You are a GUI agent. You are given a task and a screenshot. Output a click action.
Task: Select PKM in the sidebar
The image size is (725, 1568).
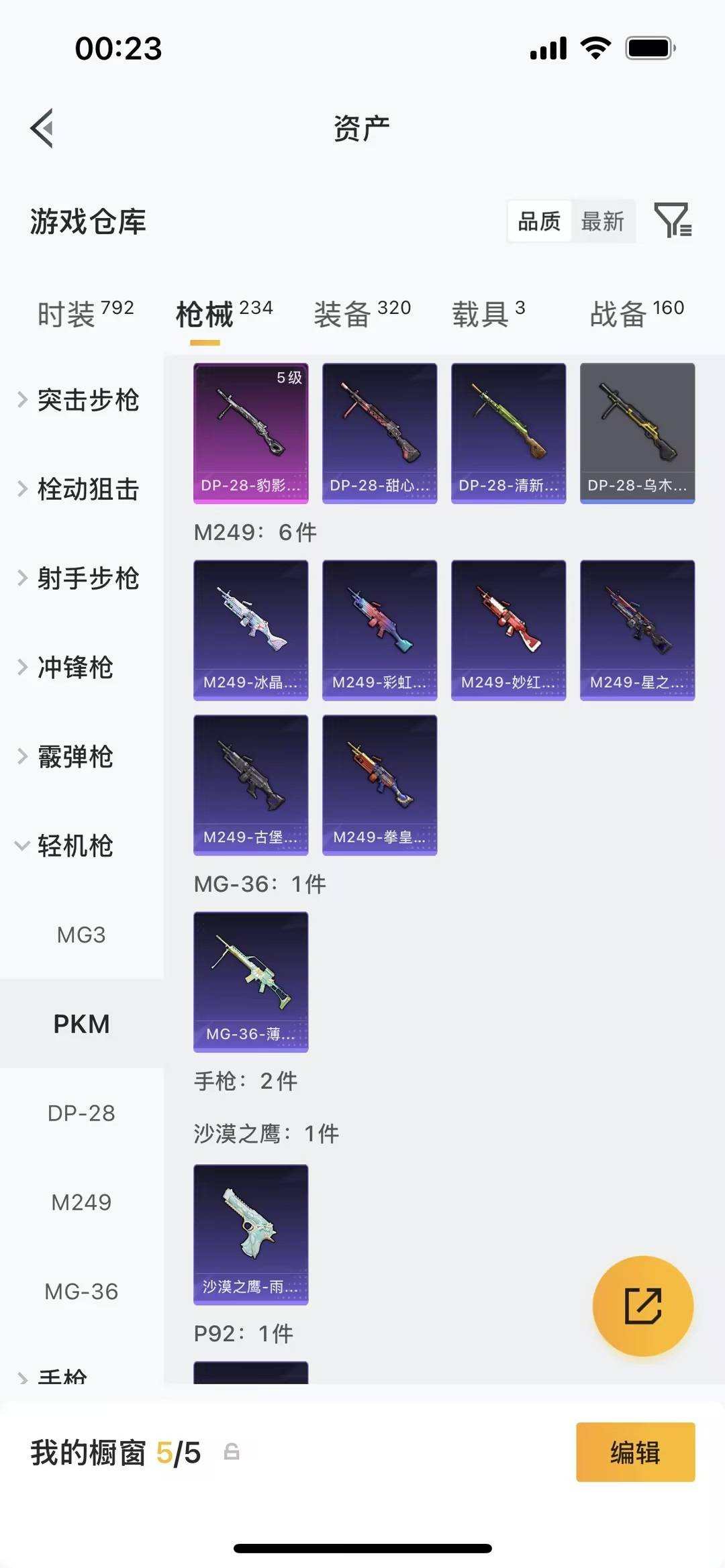pyautogui.click(x=81, y=1024)
